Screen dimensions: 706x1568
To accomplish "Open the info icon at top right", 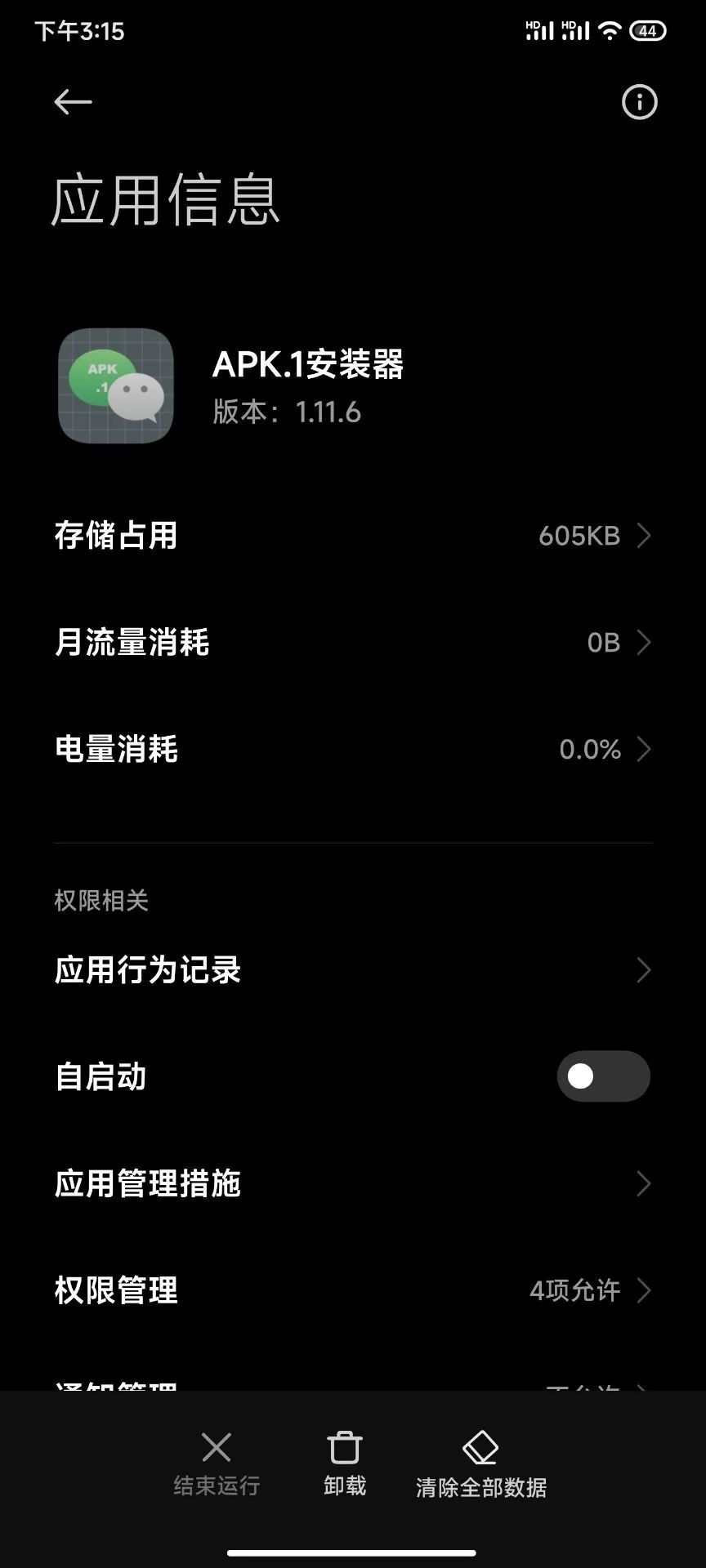I will click(639, 102).
